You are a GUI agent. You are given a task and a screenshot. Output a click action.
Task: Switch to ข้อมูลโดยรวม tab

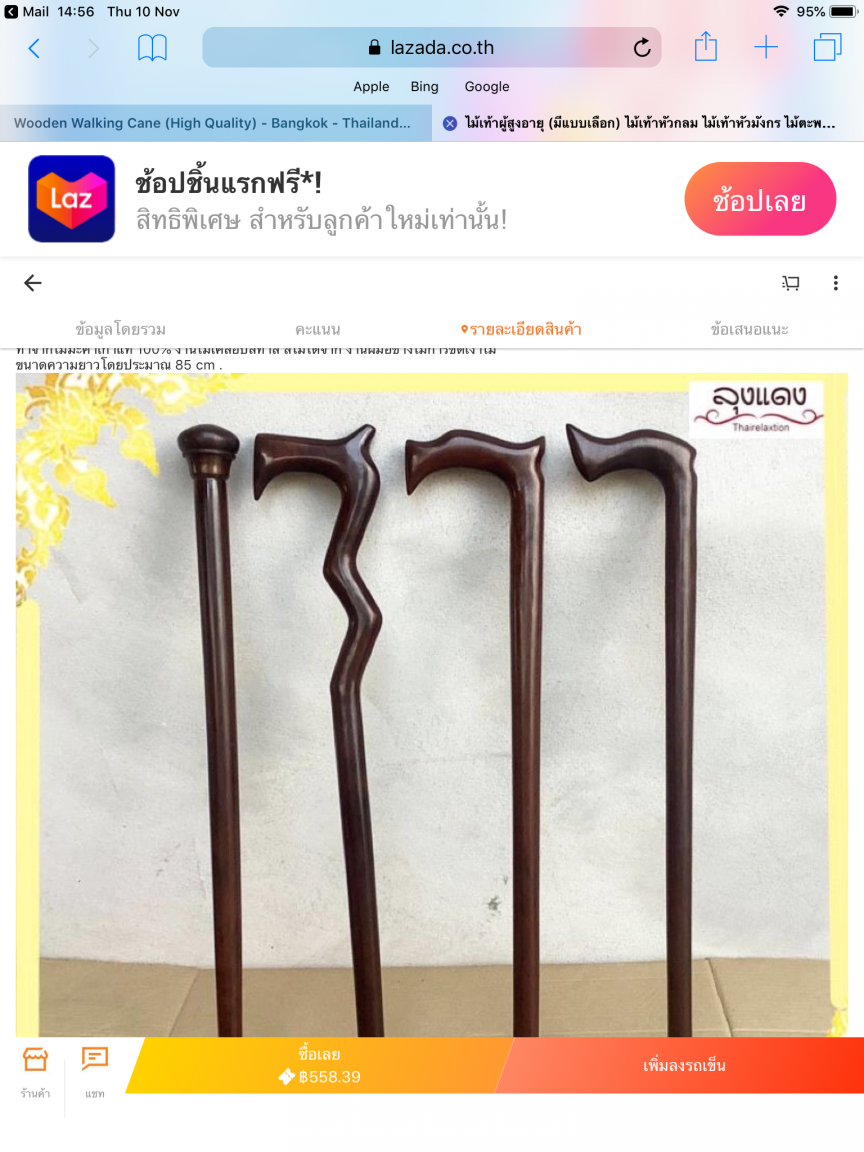coord(120,329)
